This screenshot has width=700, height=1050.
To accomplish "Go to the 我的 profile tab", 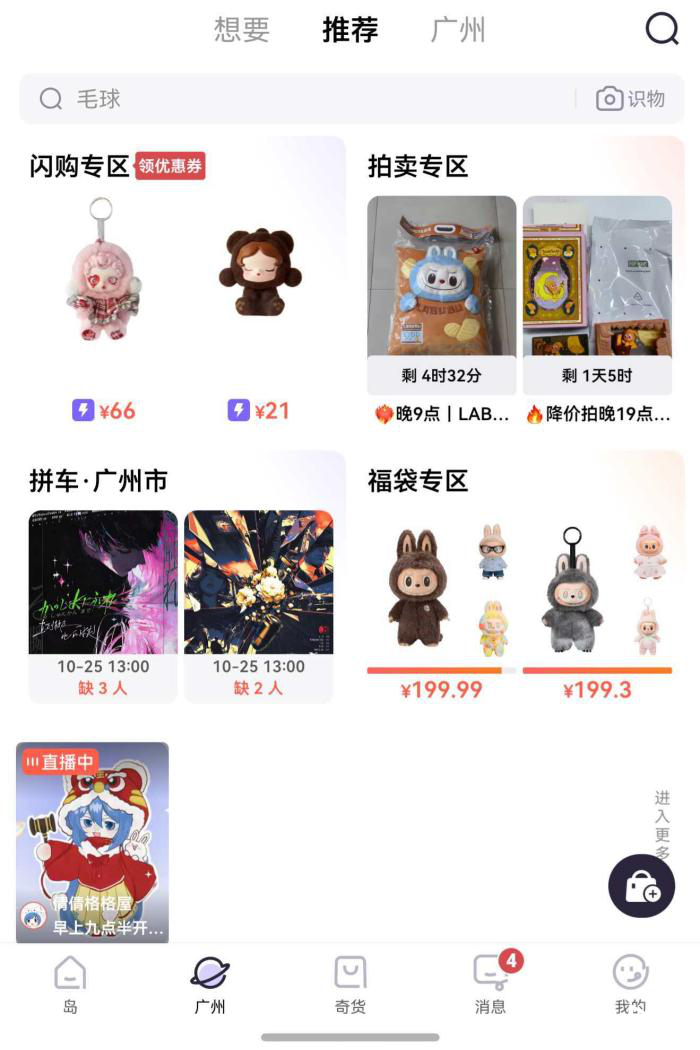I will point(630,984).
